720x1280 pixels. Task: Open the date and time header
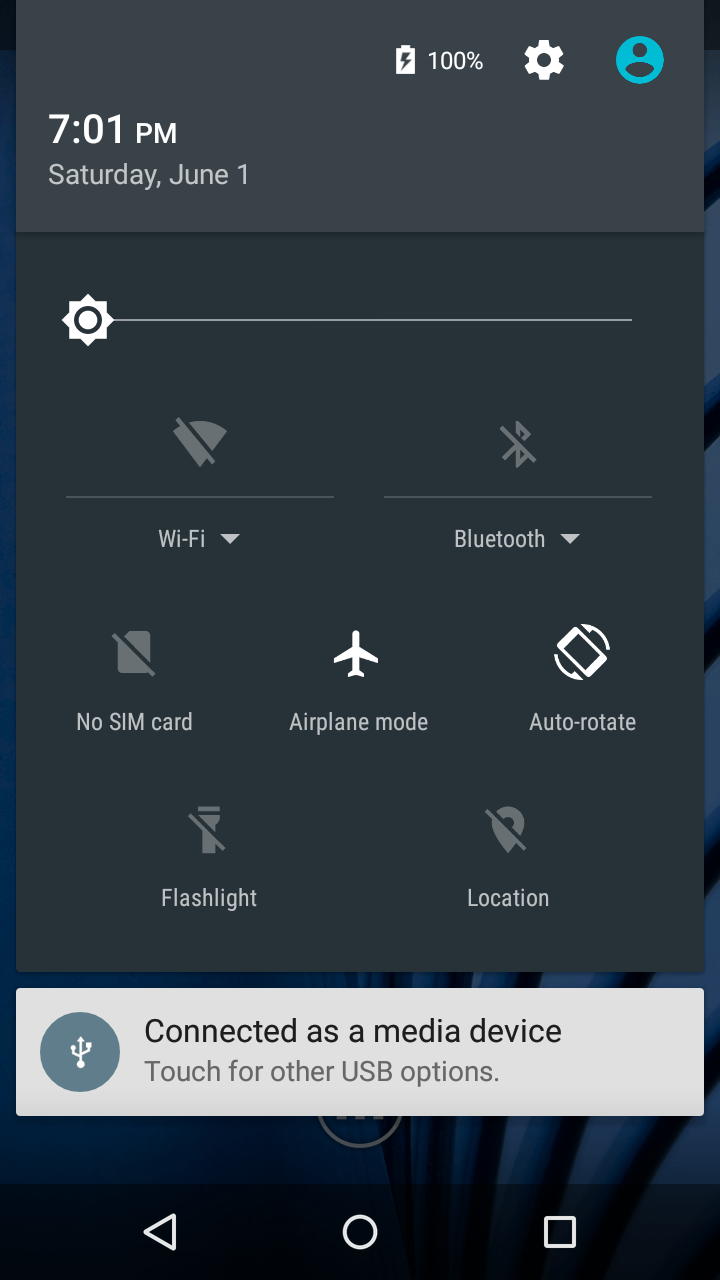(x=148, y=150)
